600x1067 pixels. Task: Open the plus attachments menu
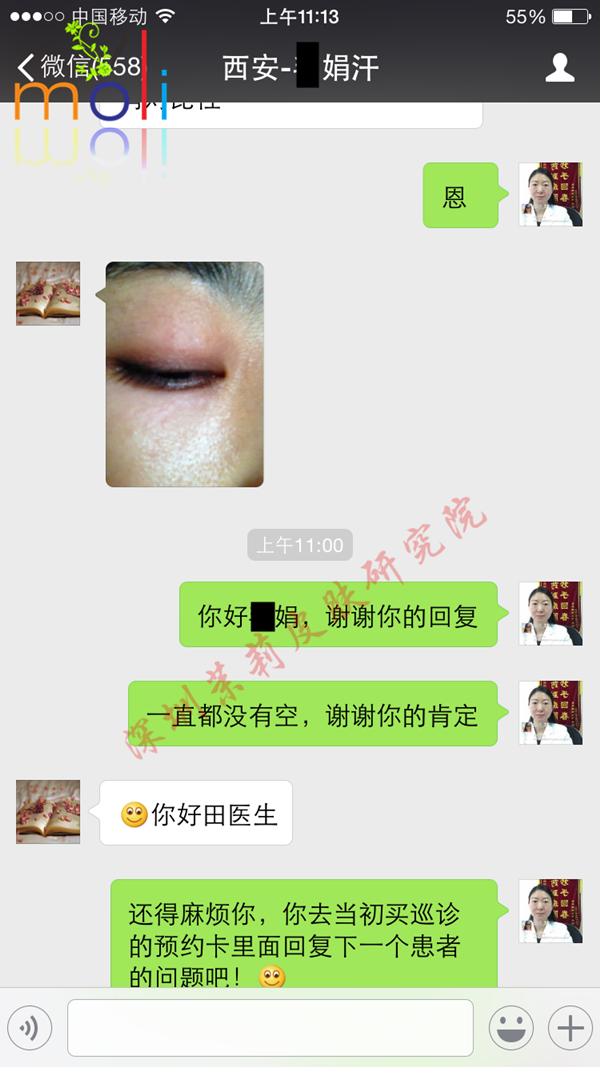coord(570,1027)
